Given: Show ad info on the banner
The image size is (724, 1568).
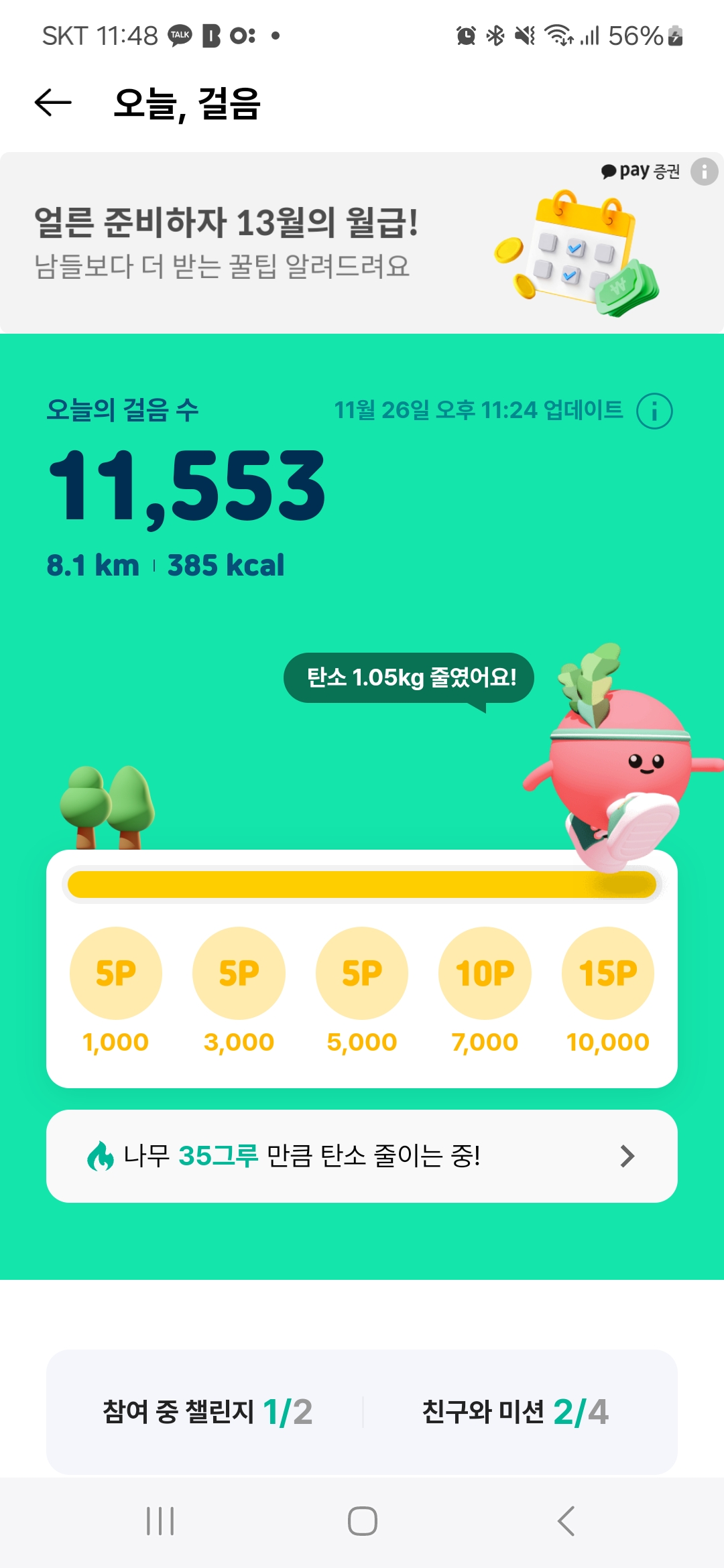Looking at the screenshot, I should pos(704,172).
